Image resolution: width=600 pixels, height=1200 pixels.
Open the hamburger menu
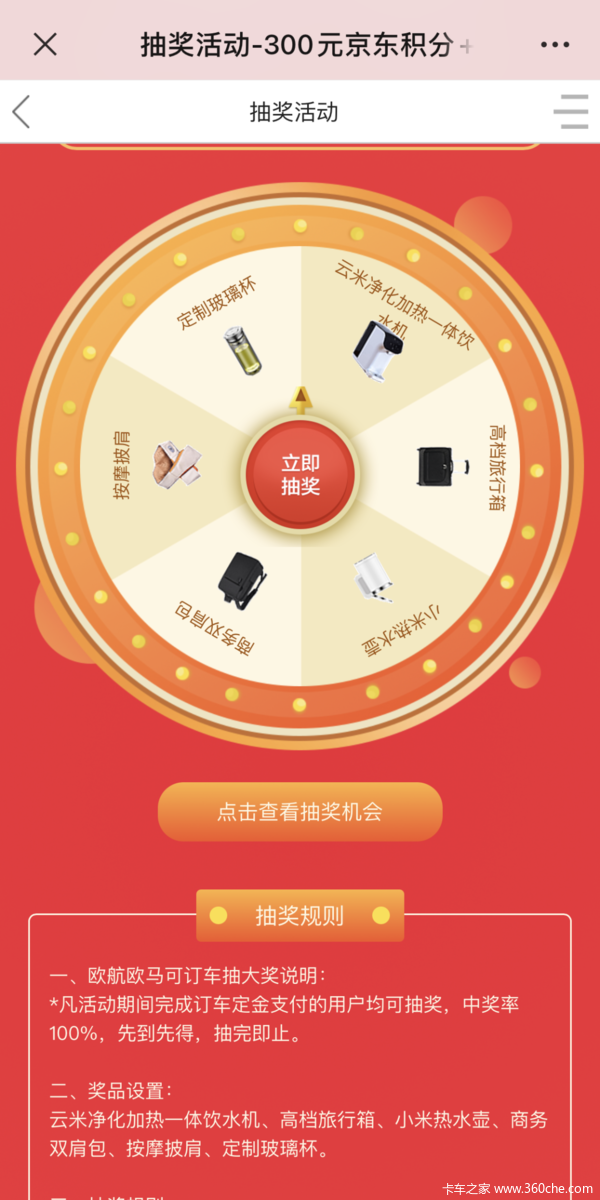(x=571, y=111)
